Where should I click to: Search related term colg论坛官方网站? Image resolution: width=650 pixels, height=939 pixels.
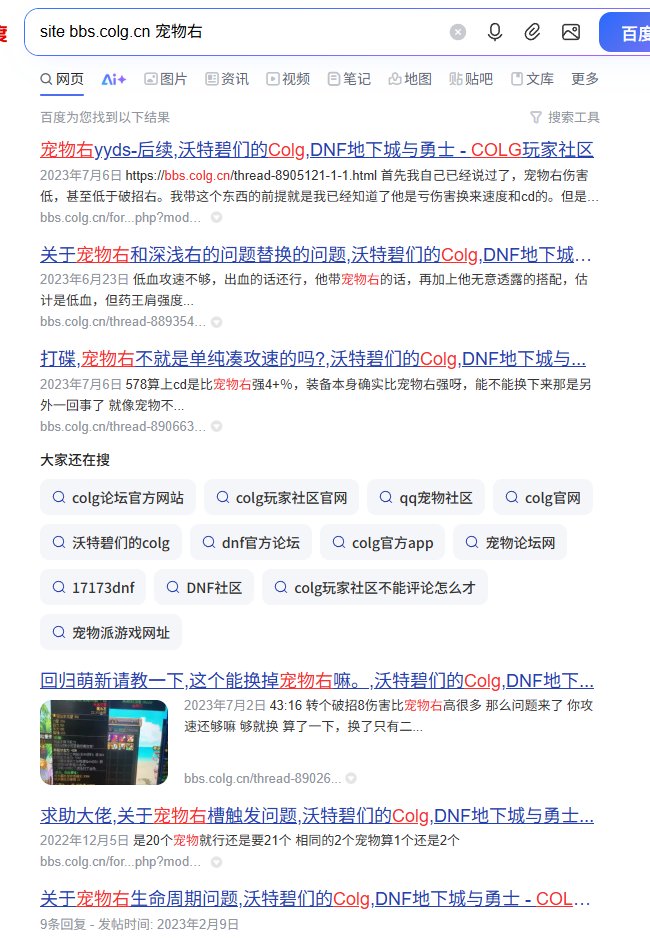118,497
